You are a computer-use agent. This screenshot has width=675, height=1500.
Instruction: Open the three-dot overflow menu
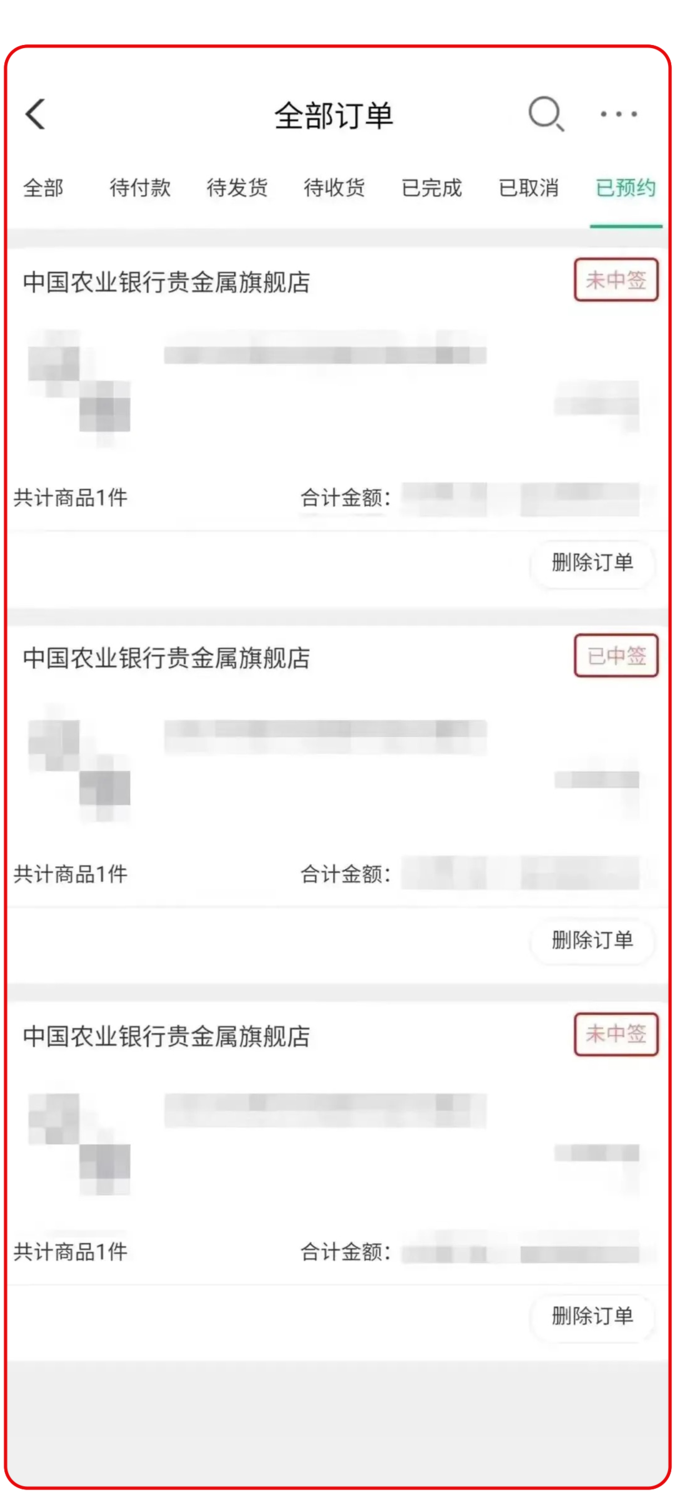[618, 114]
